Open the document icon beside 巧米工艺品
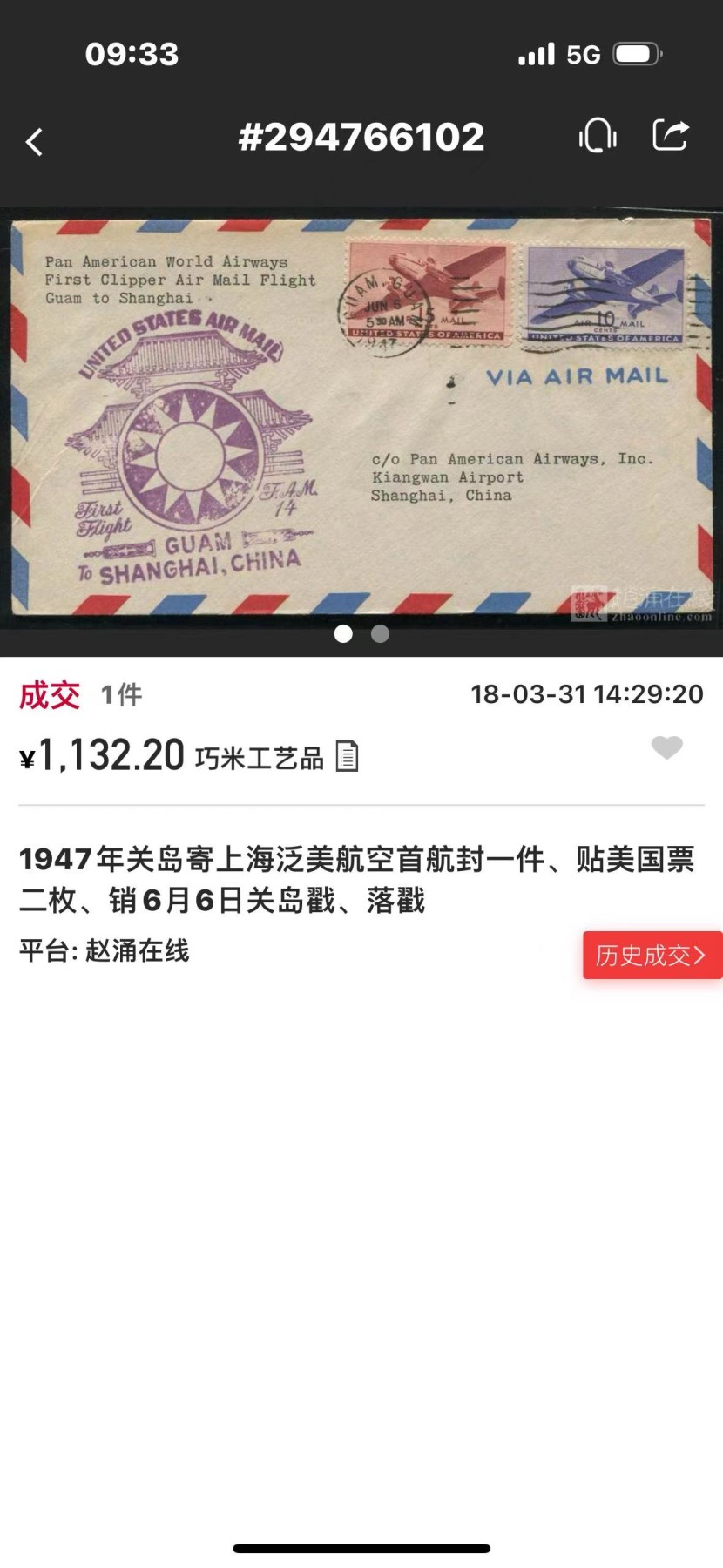Screen dimensions: 723x1568 pos(347,756)
